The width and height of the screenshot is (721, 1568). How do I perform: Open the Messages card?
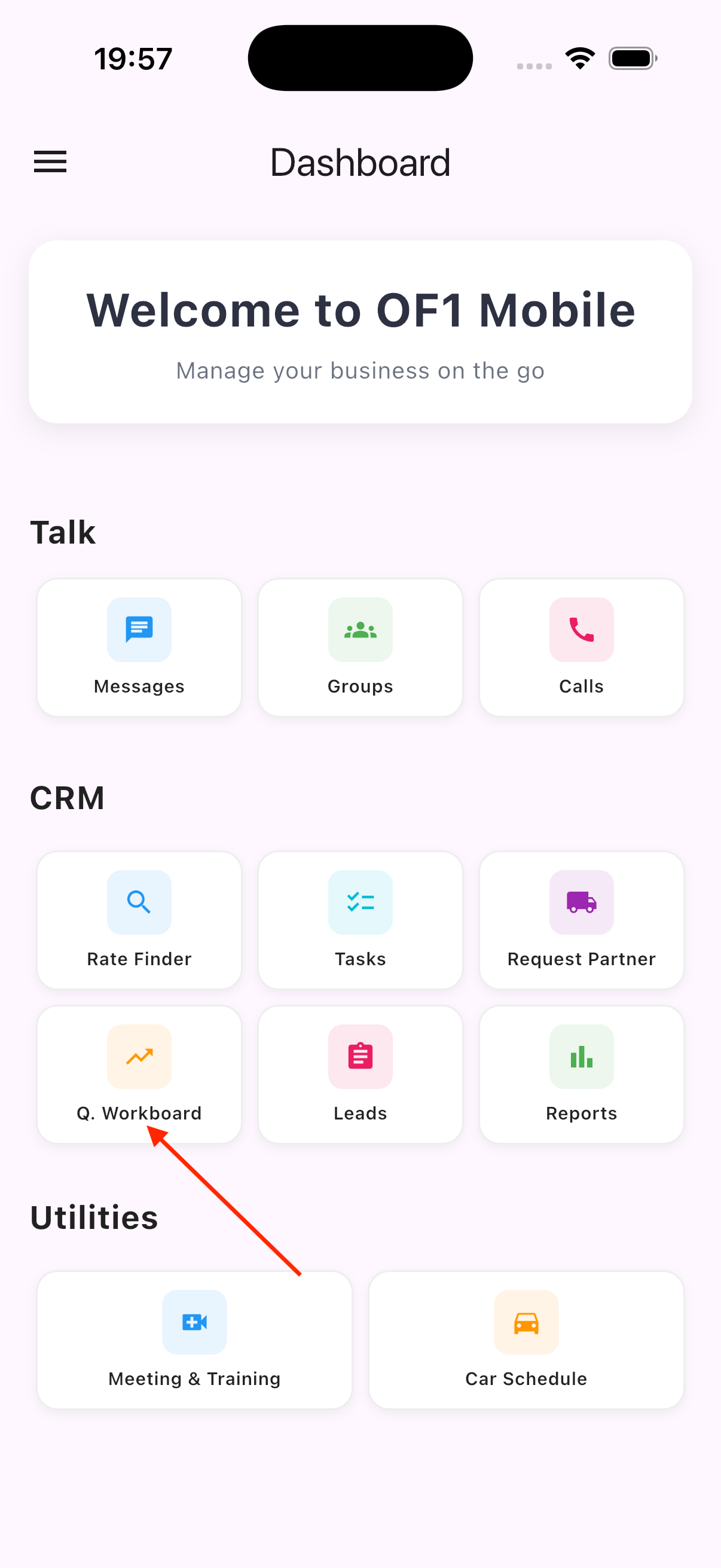(x=139, y=647)
